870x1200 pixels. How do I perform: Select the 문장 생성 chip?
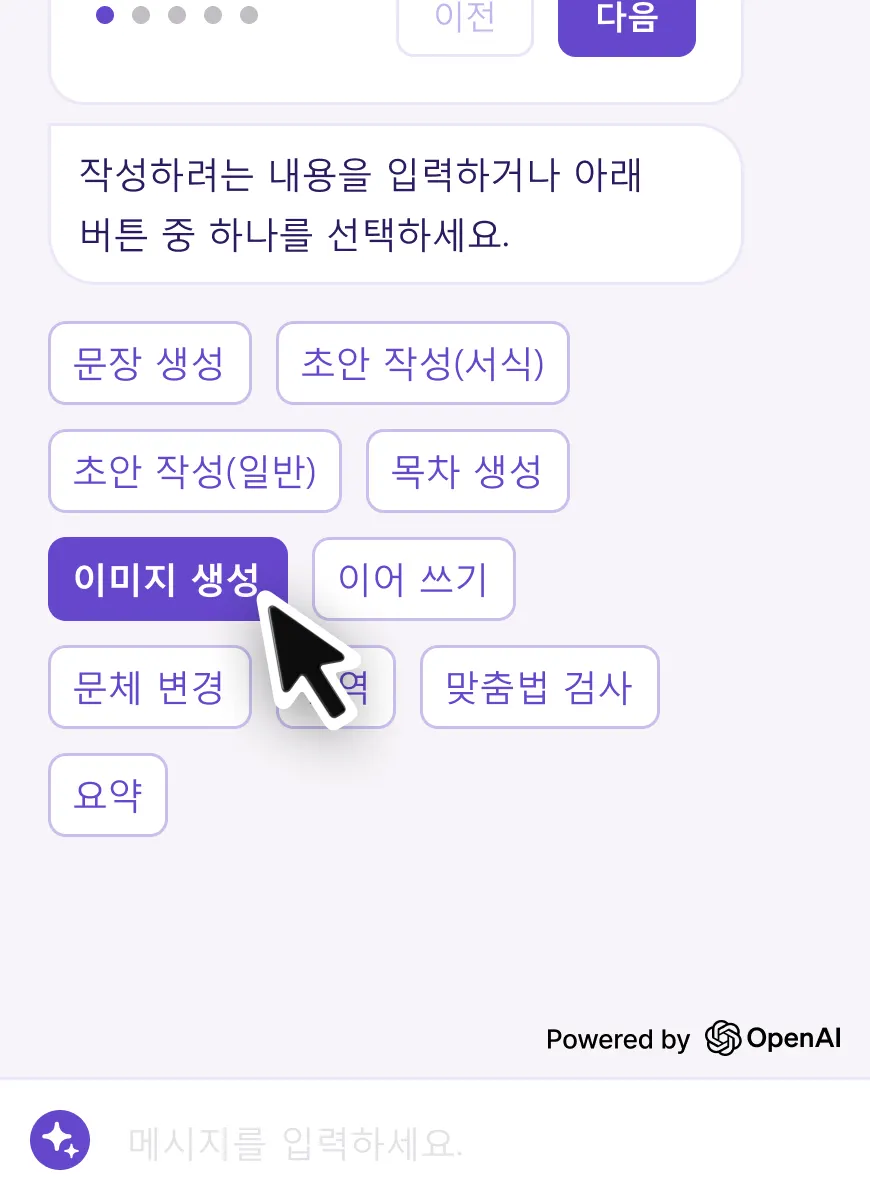point(149,363)
